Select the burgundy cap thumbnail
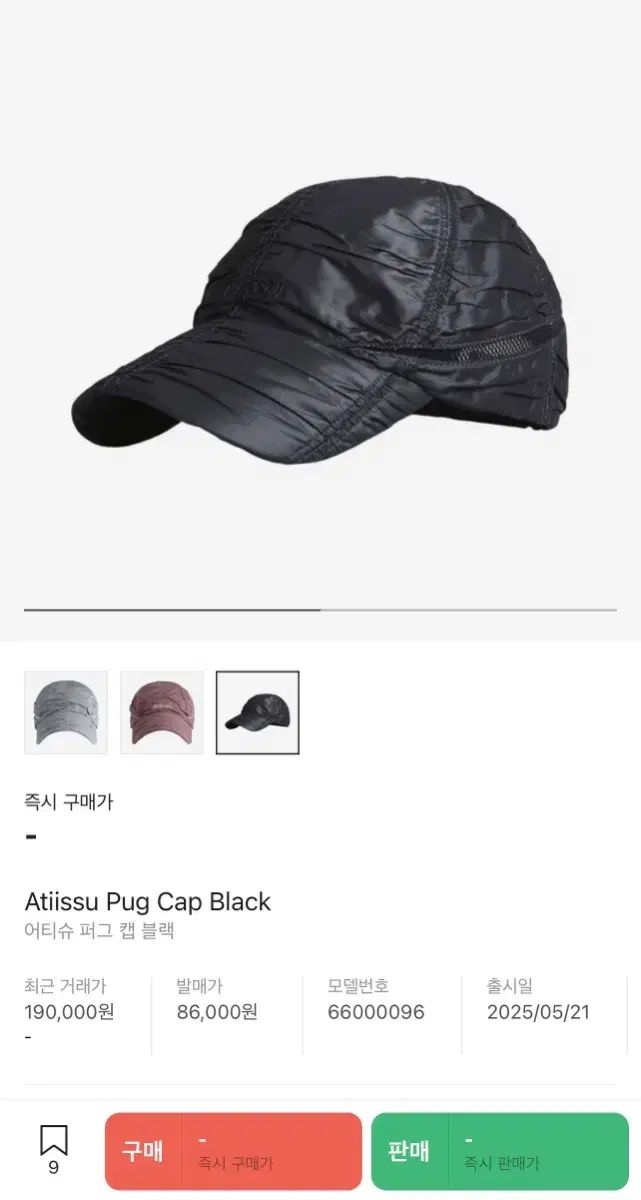 [162, 712]
